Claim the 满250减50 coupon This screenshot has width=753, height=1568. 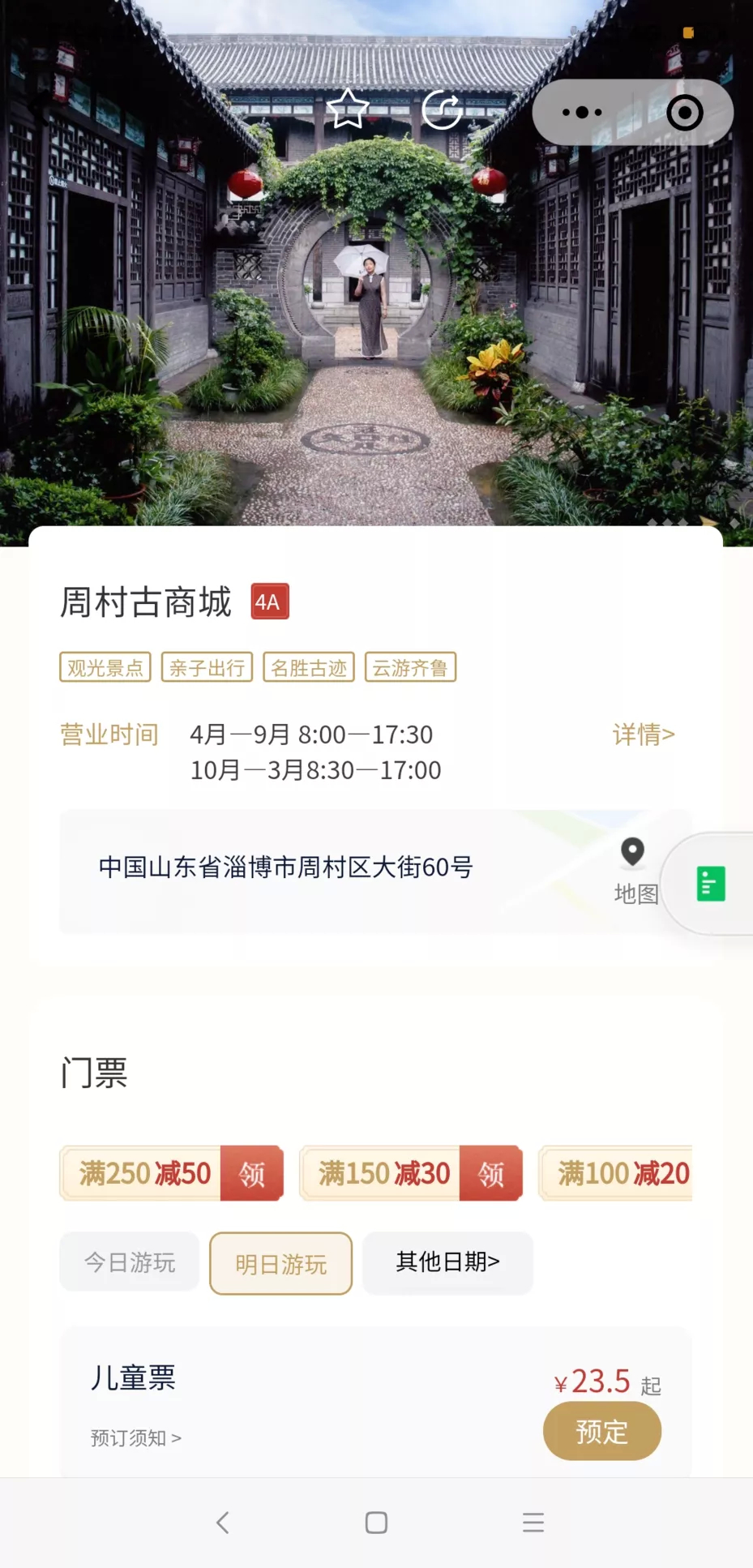252,1173
